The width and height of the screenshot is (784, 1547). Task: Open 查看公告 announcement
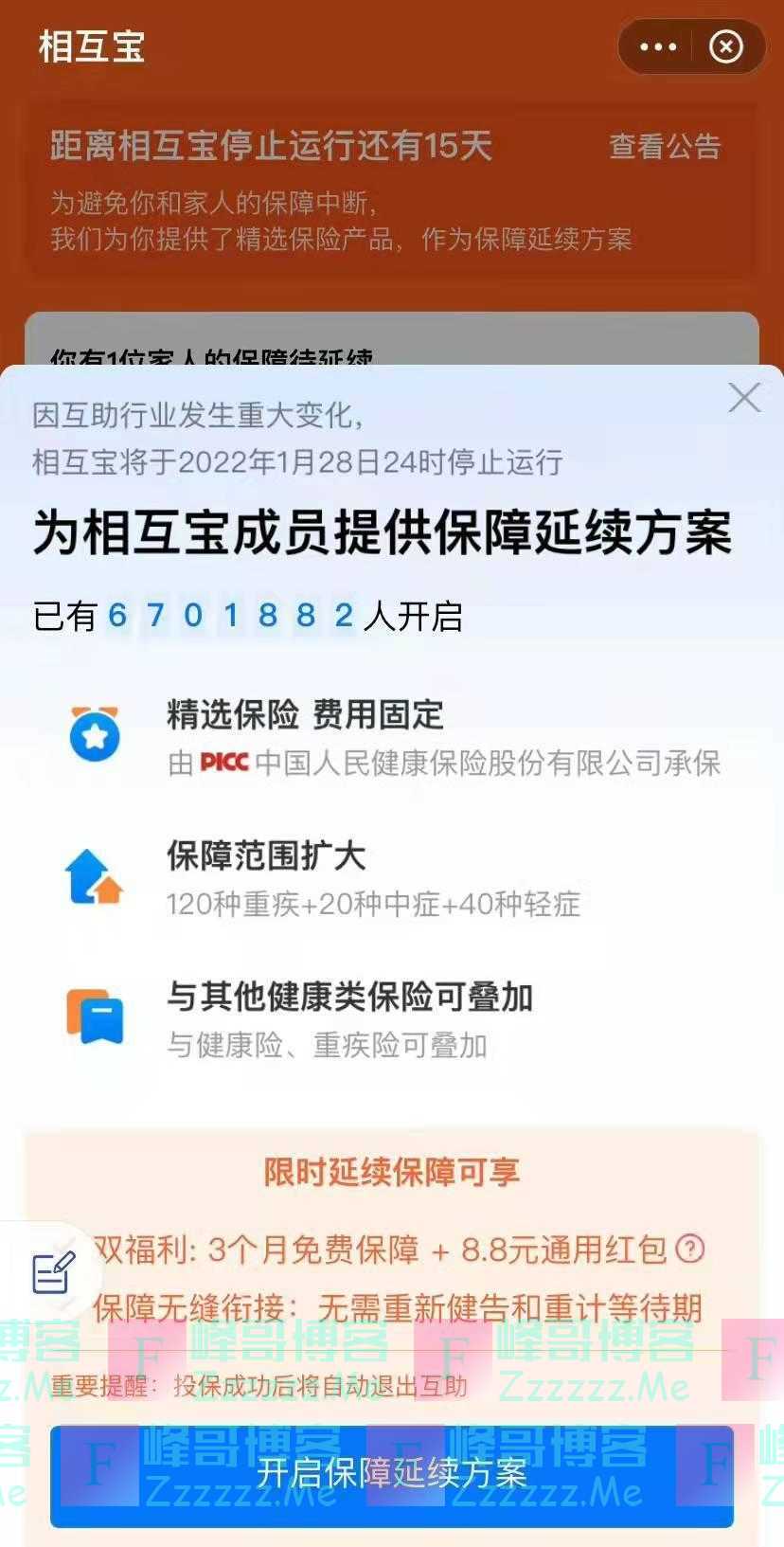[664, 147]
